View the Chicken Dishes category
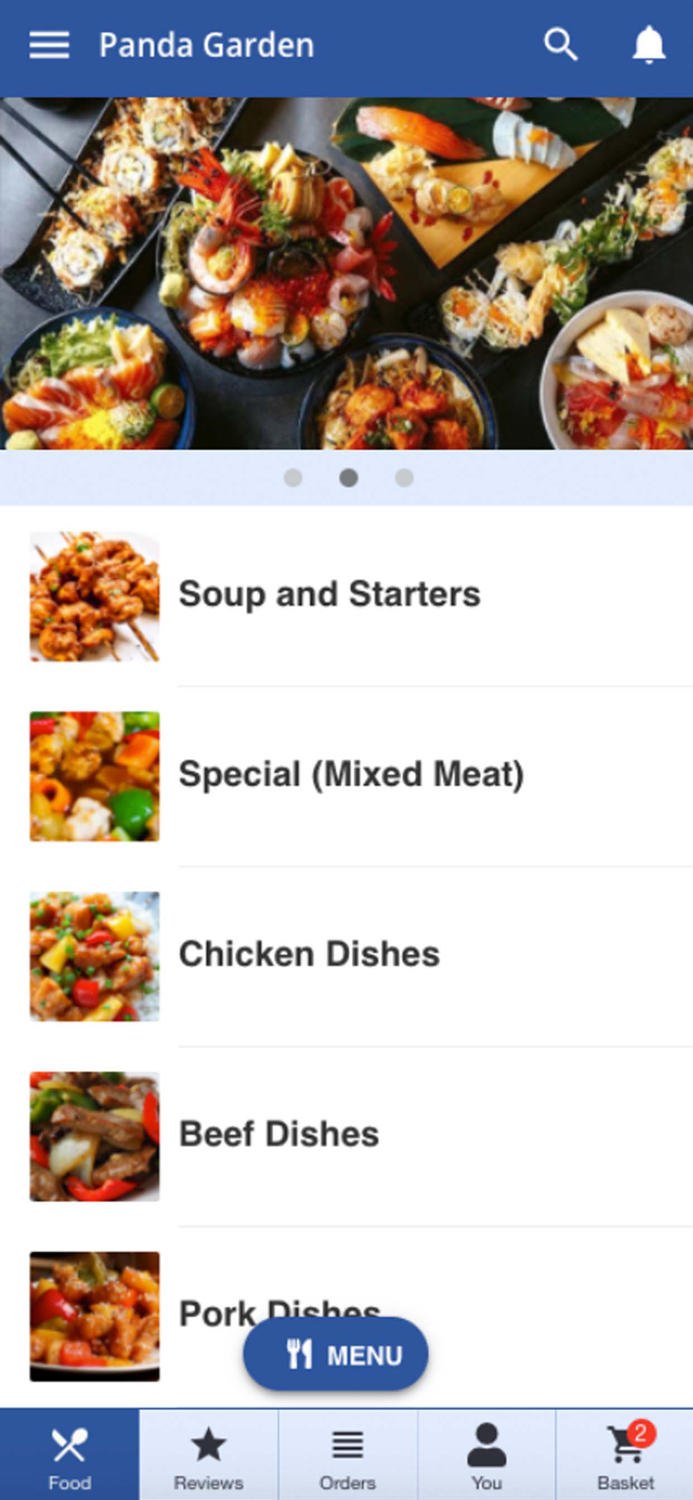 [x=308, y=954]
